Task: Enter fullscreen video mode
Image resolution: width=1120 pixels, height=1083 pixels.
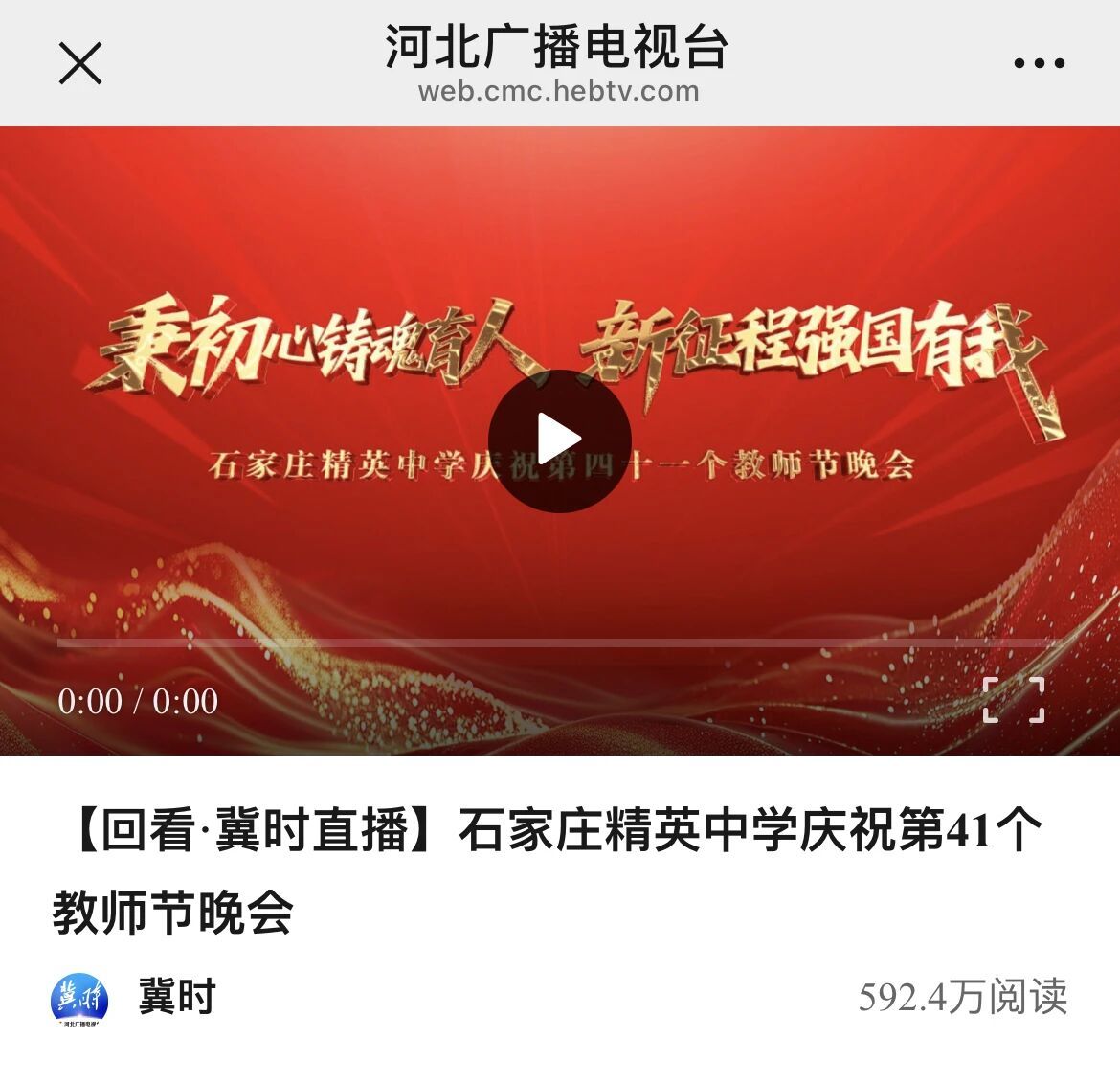Action: click(1013, 700)
